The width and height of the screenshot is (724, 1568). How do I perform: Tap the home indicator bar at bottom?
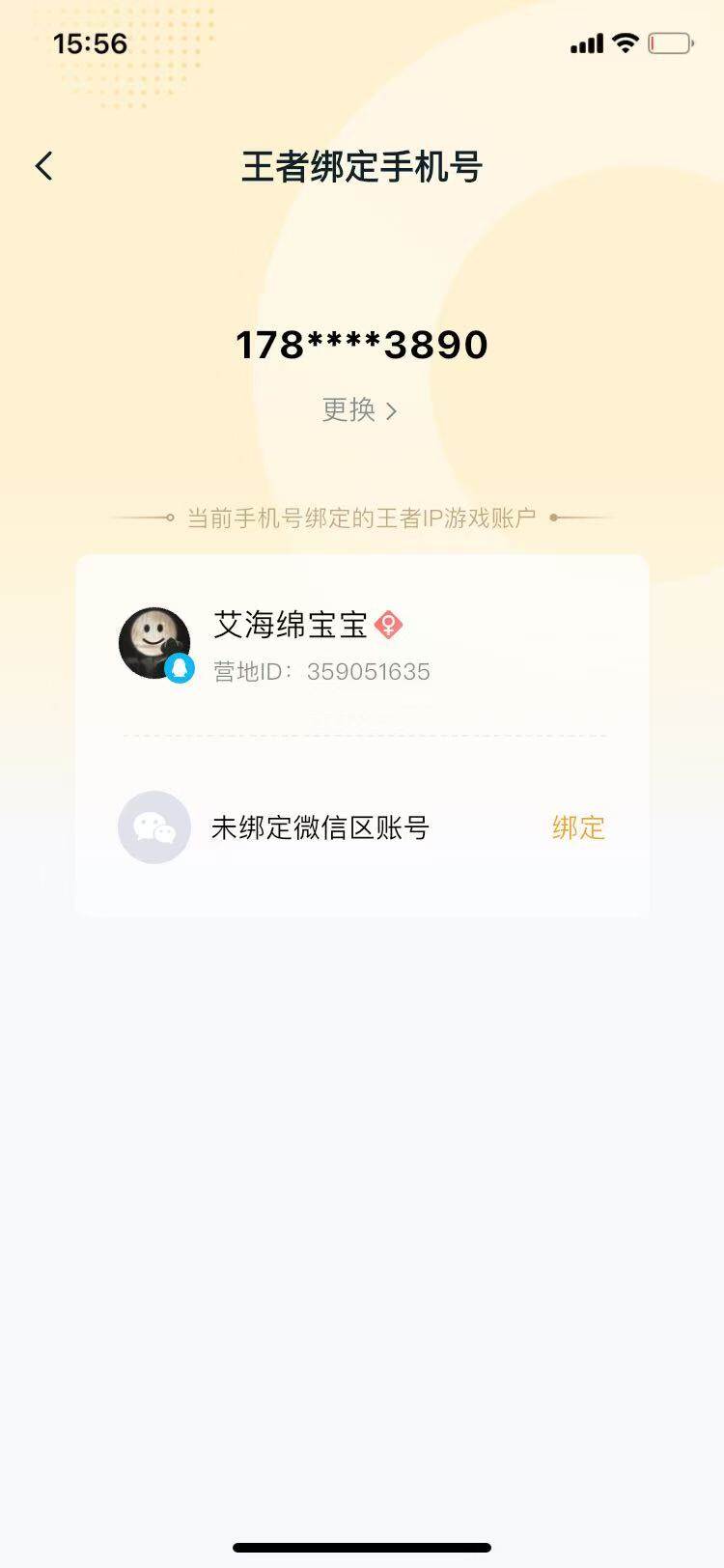tap(362, 1546)
